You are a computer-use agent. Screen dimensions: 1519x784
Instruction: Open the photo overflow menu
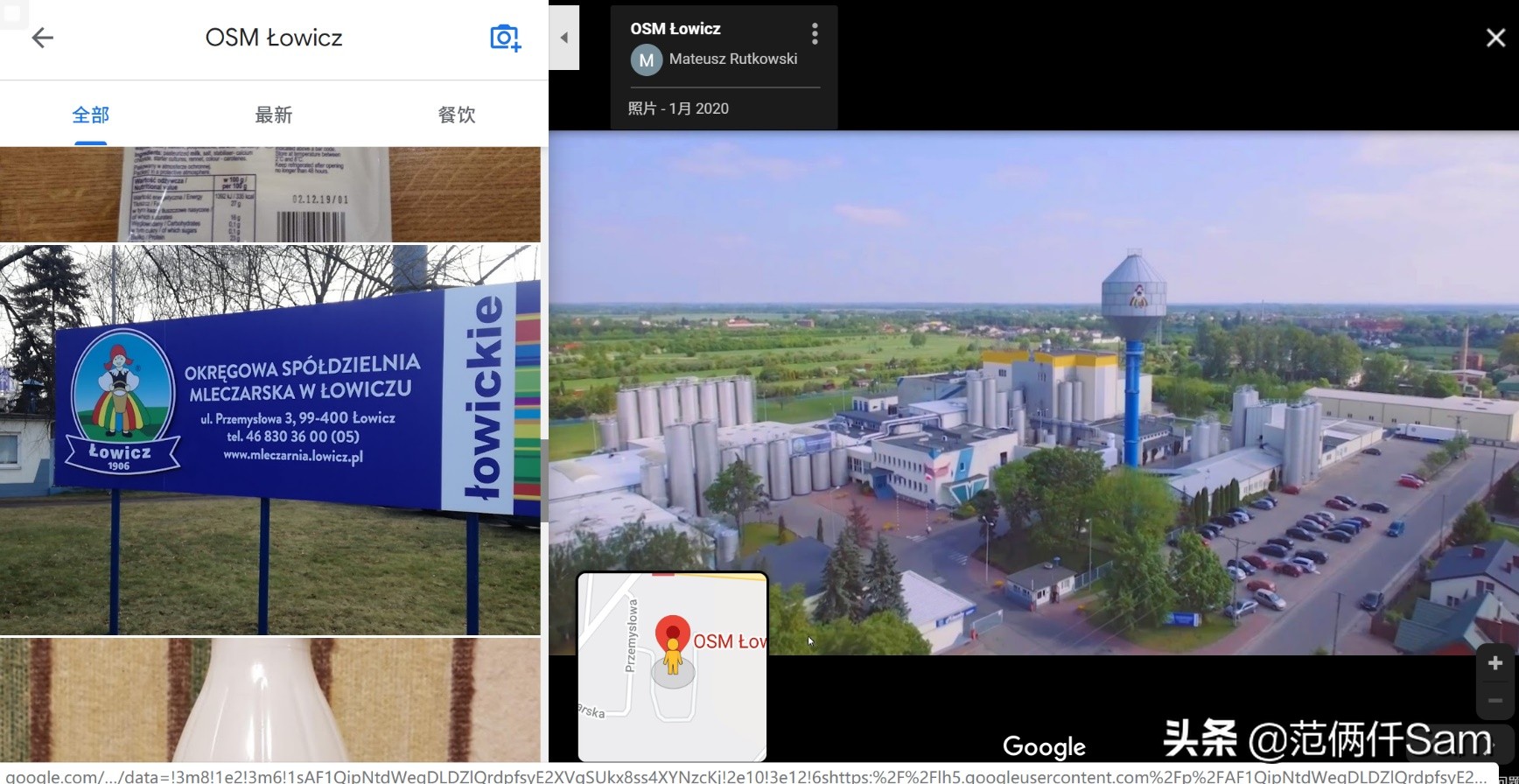coord(815,34)
